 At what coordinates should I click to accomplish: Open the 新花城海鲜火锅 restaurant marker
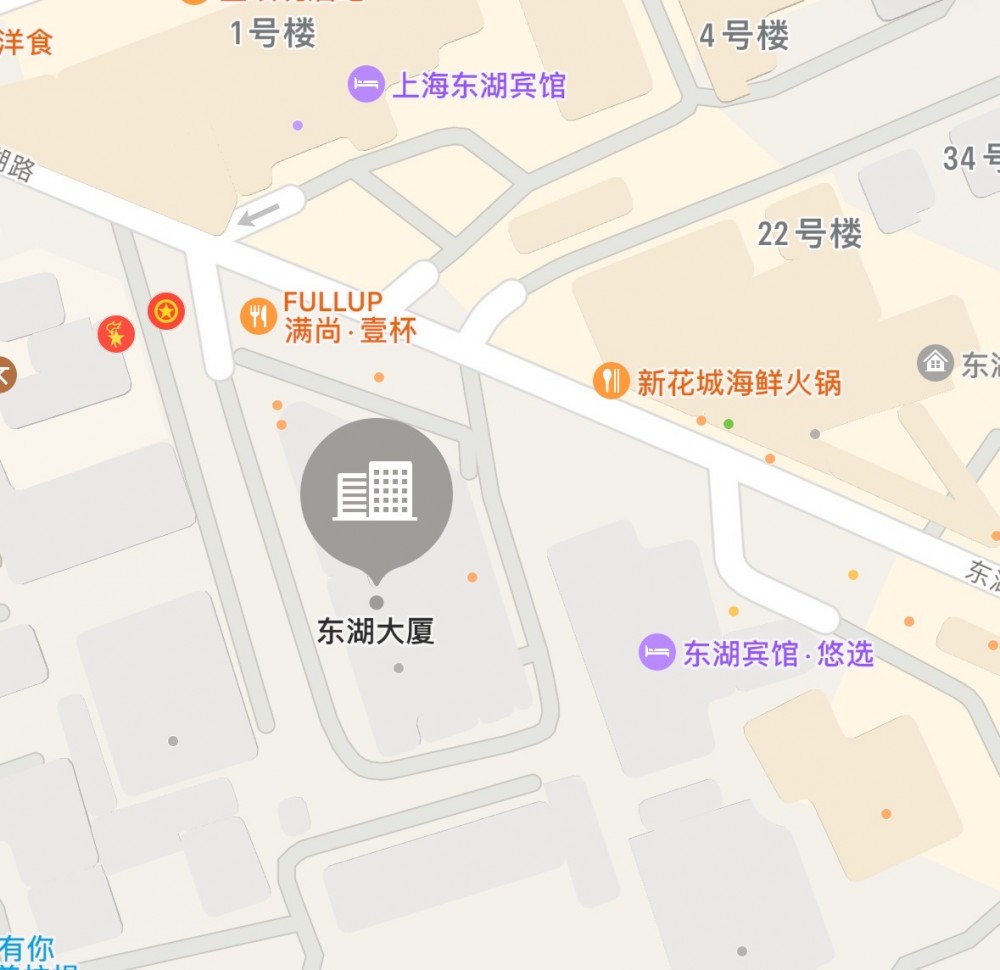(x=610, y=380)
